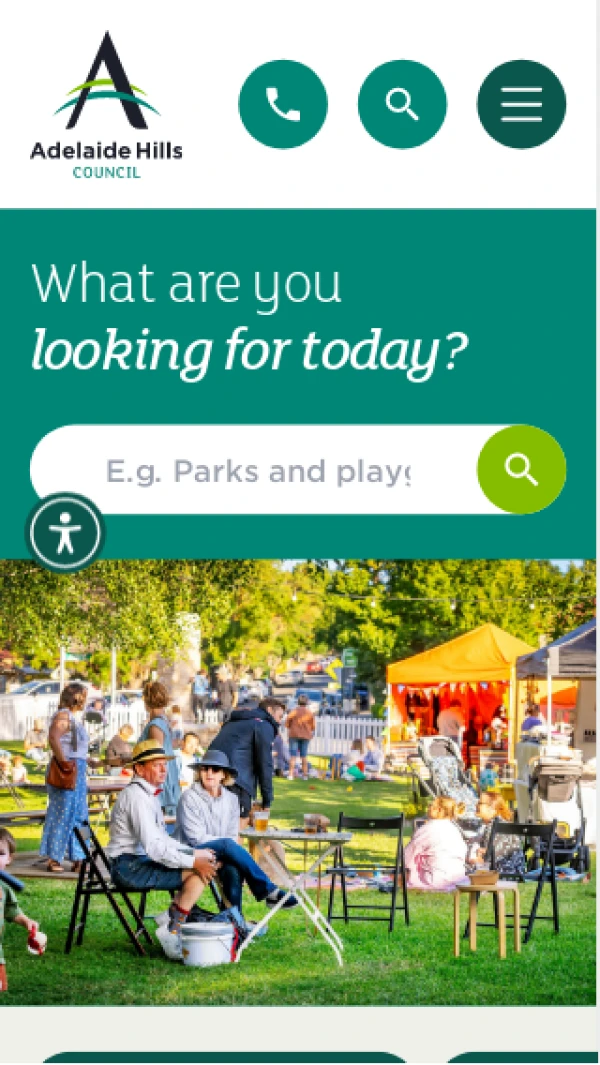Go to Adelaide Hills Council homepage logo

pos(106,106)
